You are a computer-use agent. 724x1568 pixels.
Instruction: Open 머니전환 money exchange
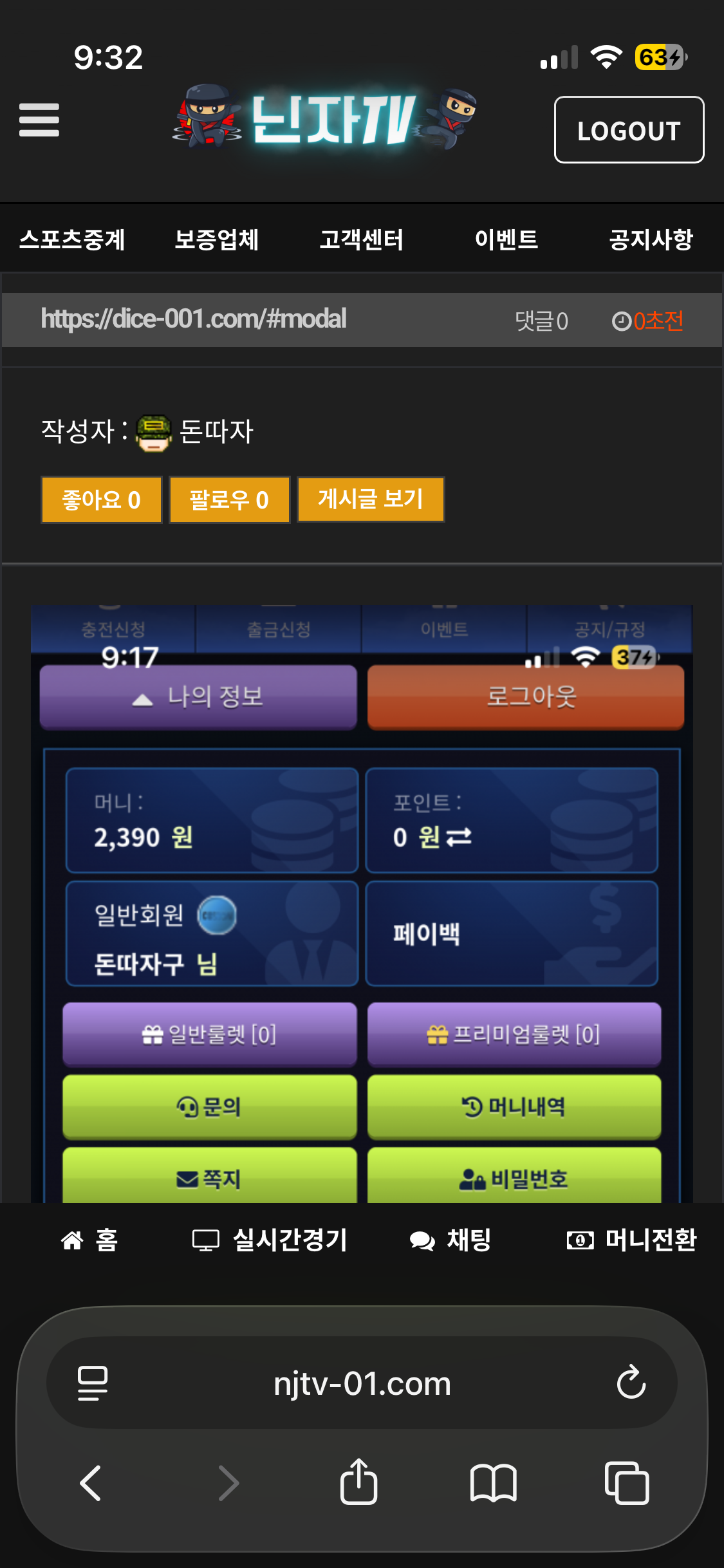click(x=632, y=1240)
